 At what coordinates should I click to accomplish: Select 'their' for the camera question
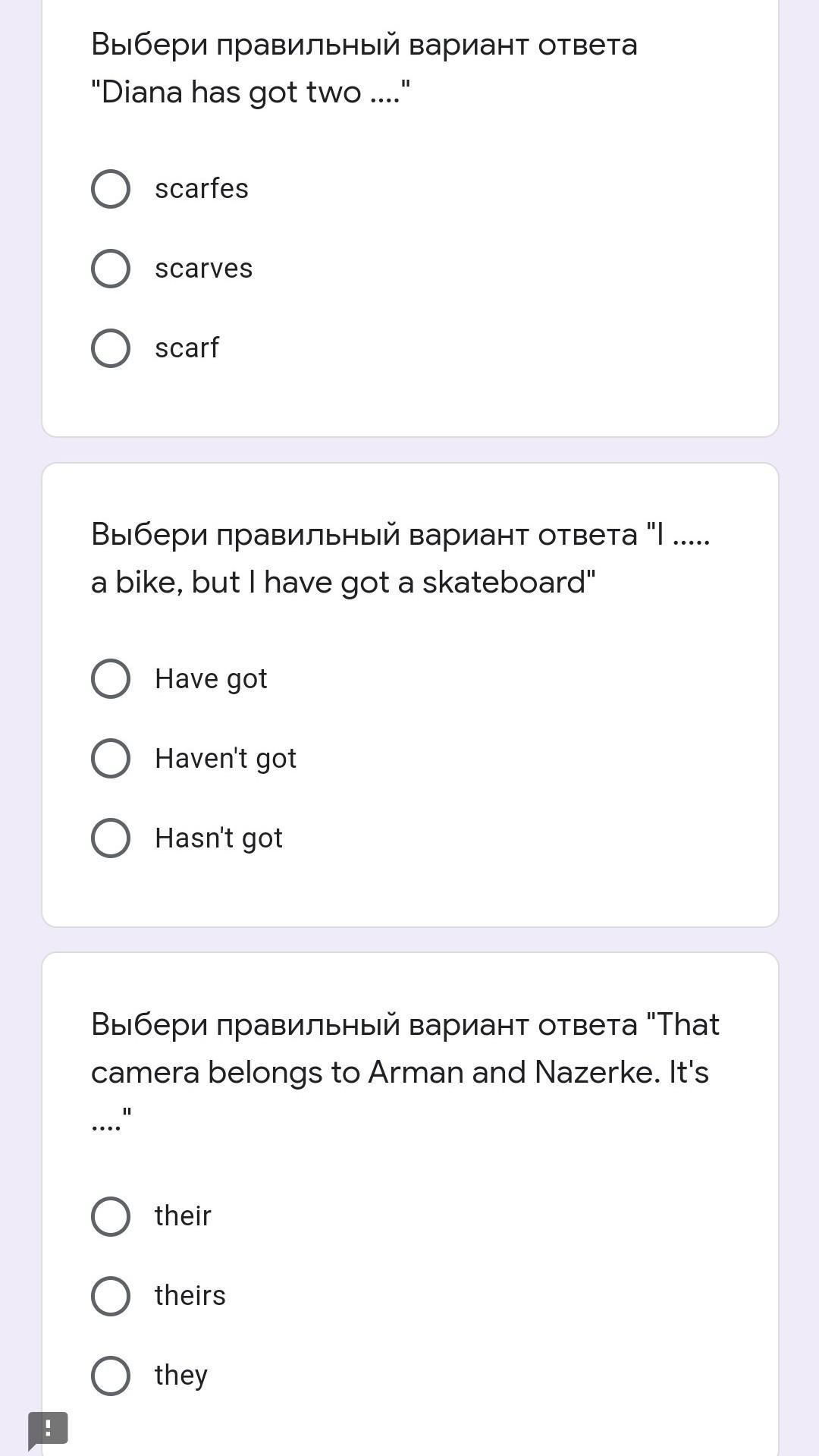pos(111,1216)
